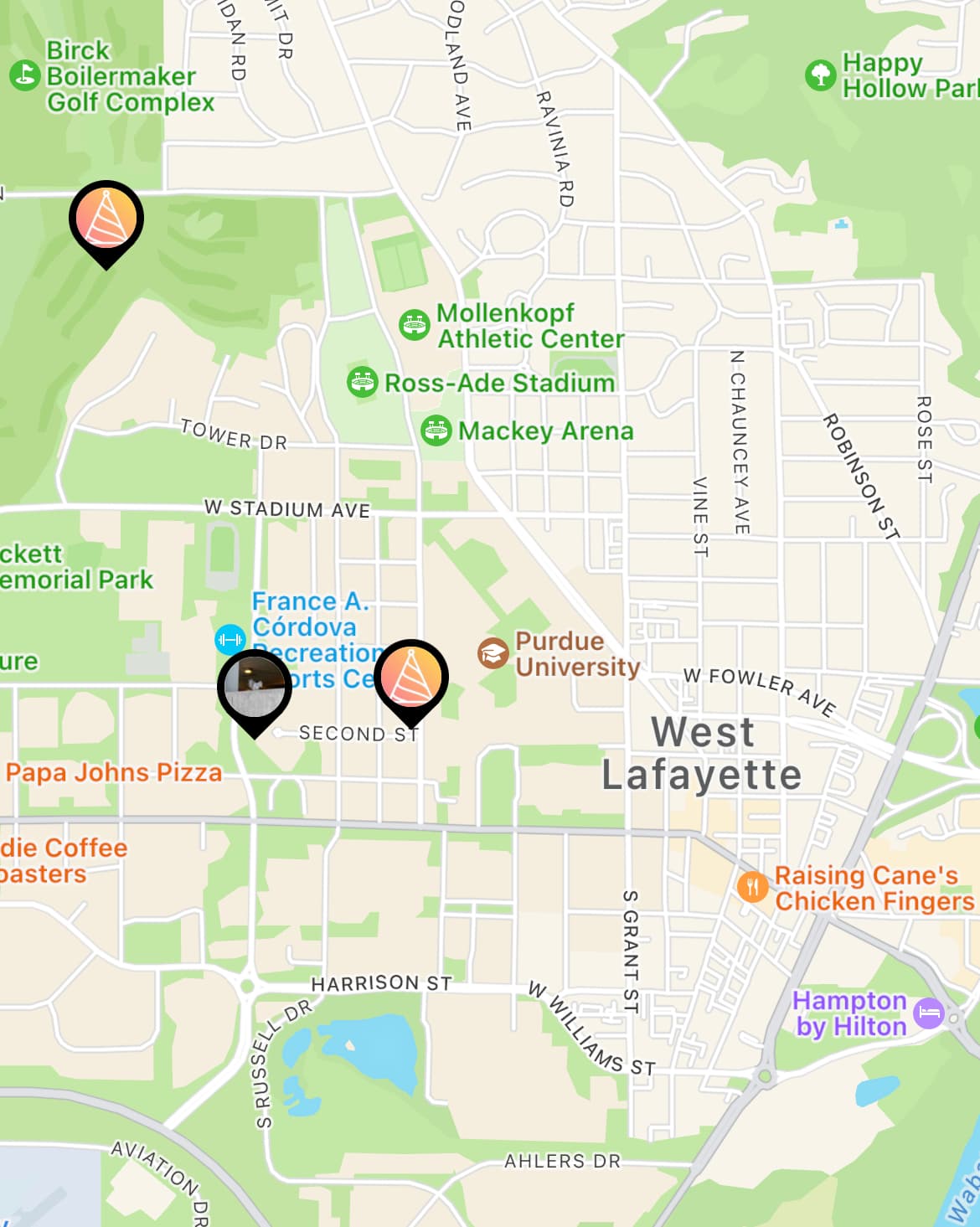This screenshot has height=1227, width=980.
Task: Select France A. Córdova Recreation Center marker
Action: (x=230, y=640)
